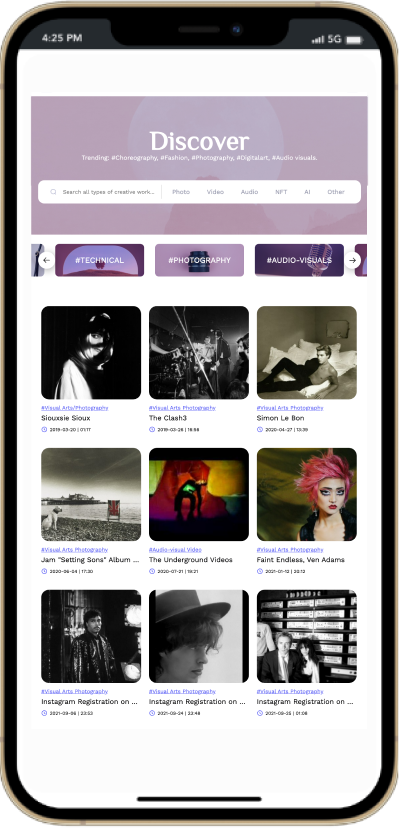399x828 pixels.
Task: Select the Audio filter
Action: (249, 192)
